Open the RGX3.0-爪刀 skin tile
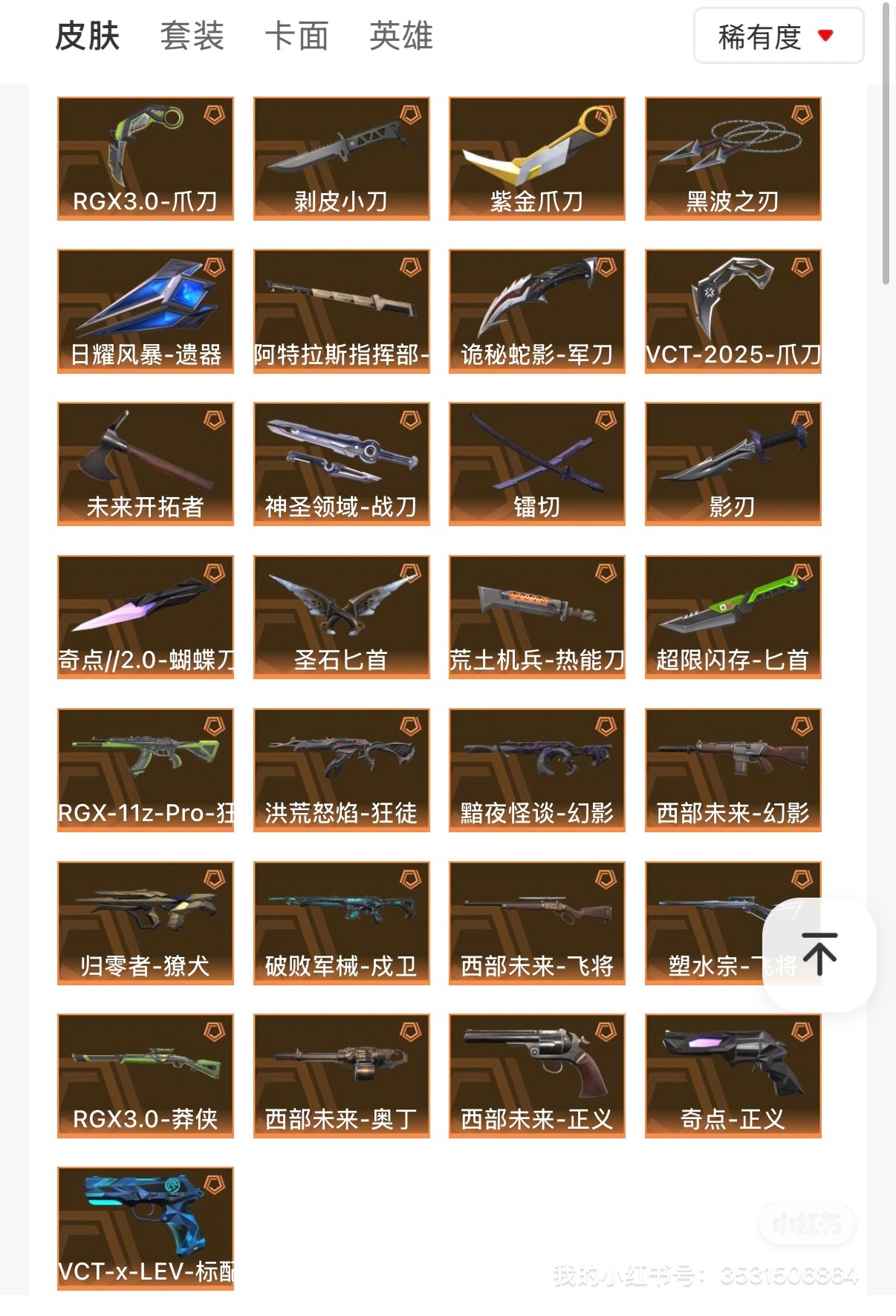896x1316 pixels. point(146,158)
